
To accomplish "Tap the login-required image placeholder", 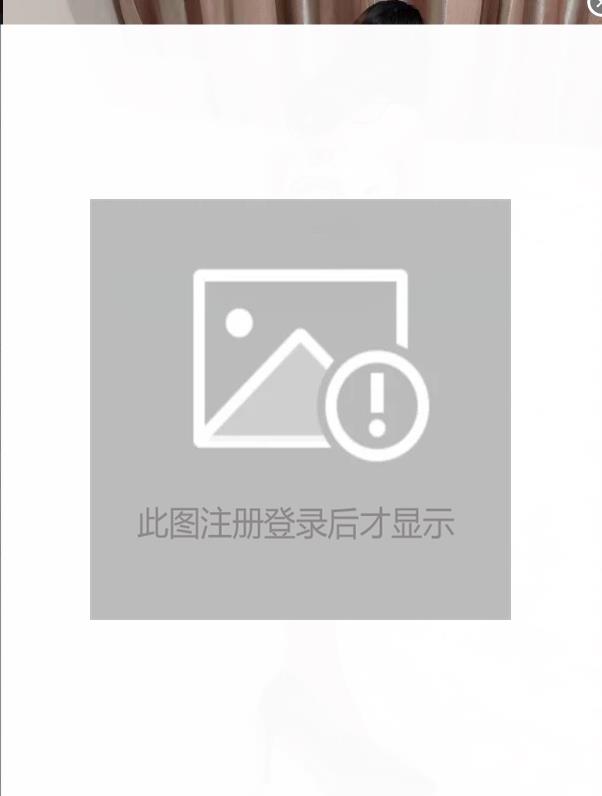I will click(300, 409).
